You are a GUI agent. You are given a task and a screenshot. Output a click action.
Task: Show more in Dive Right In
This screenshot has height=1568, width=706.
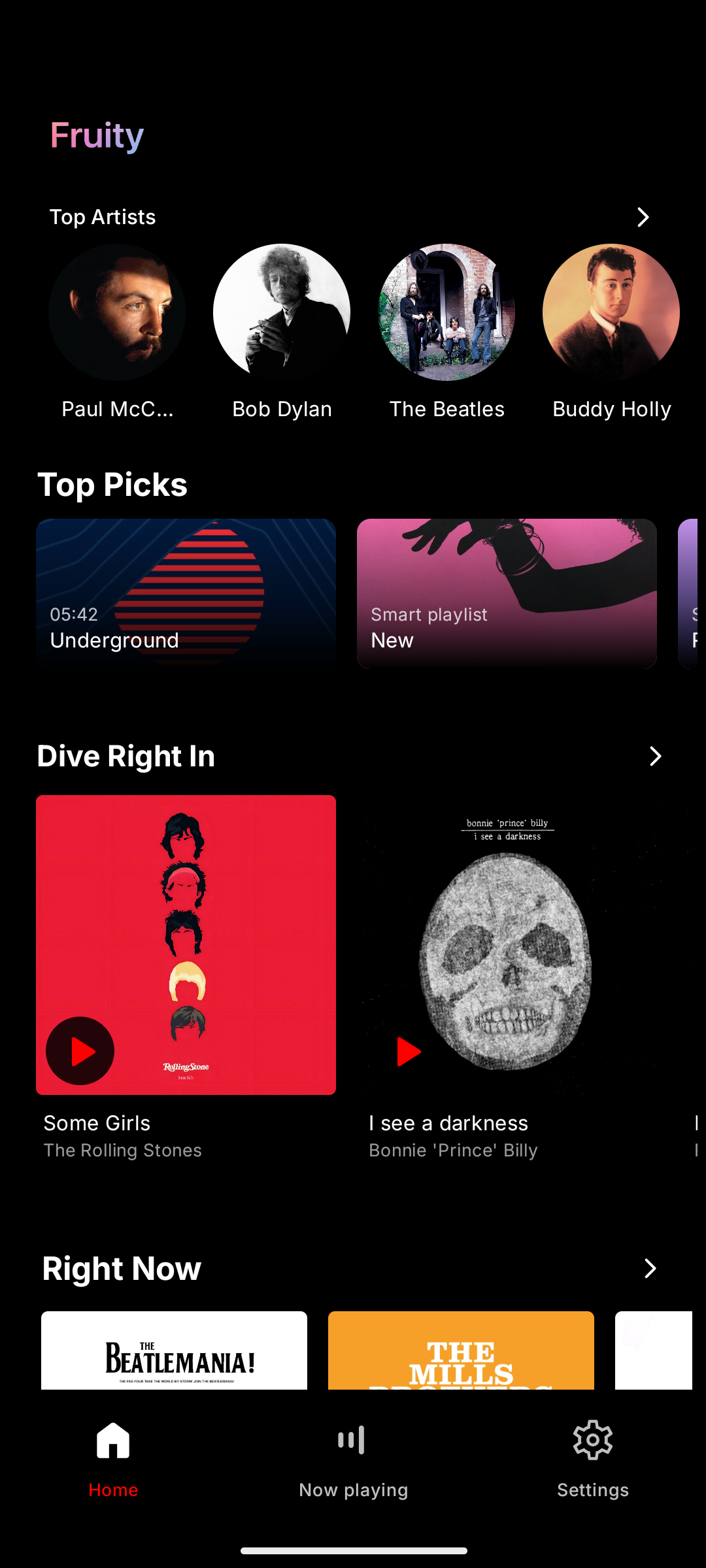point(655,757)
